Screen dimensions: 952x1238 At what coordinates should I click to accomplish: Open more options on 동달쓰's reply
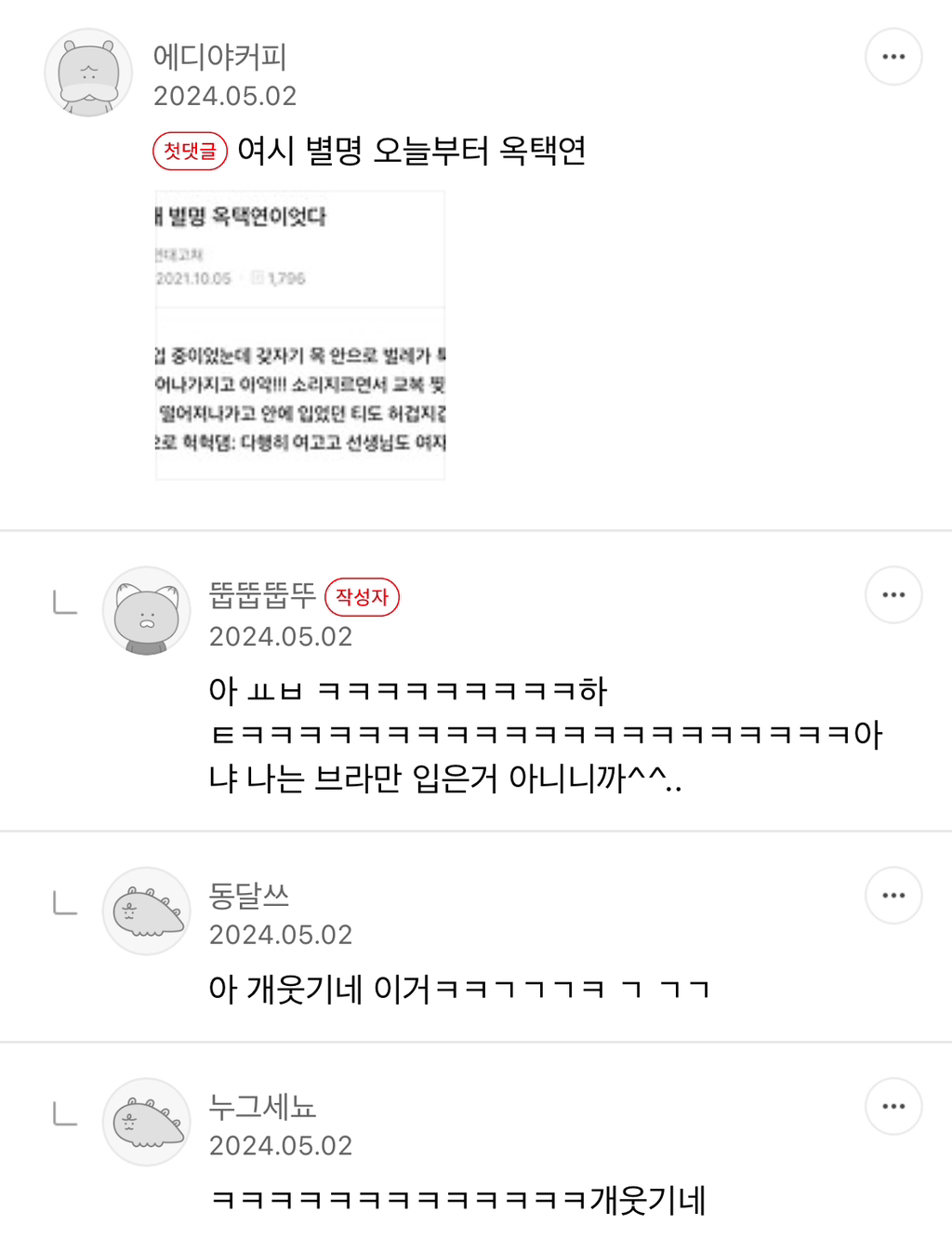coord(893,895)
